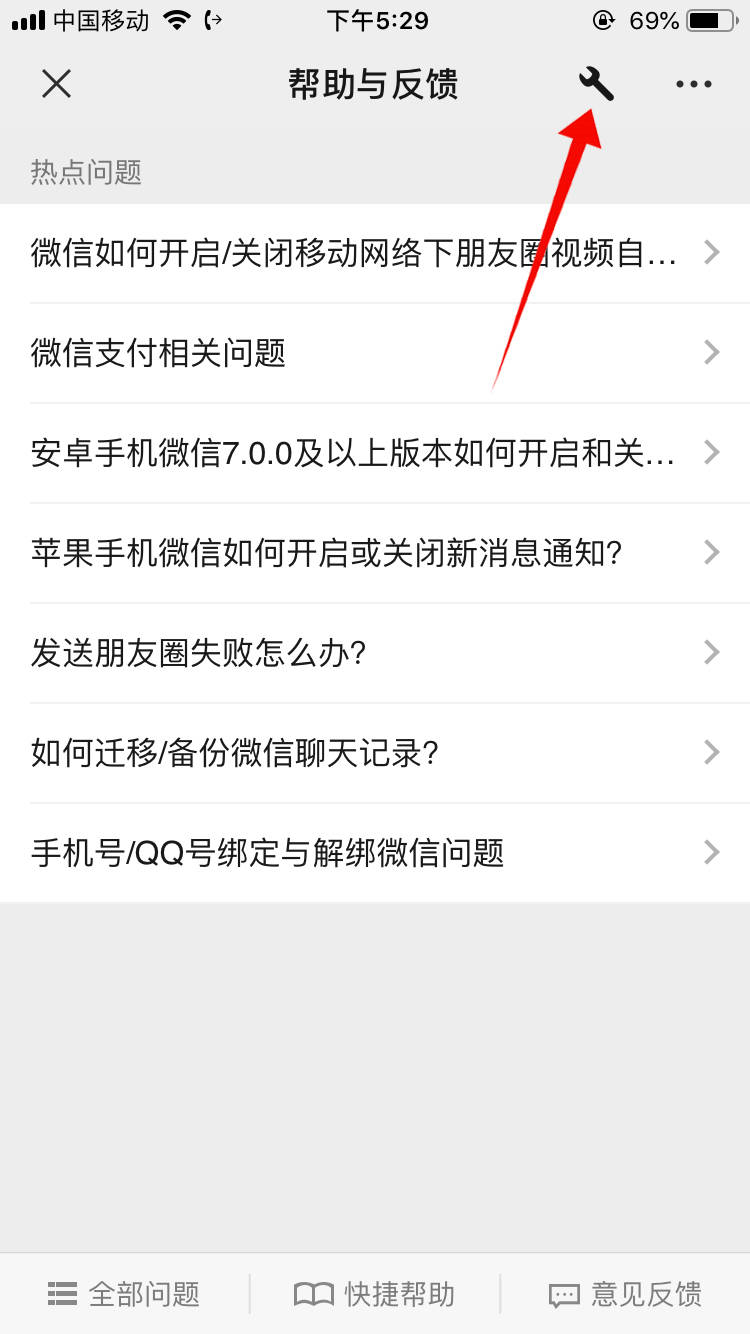The width and height of the screenshot is (750, 1334).
Task: Expand the chevron for 微信支付相关问题
Action: (x=711, y=352)
